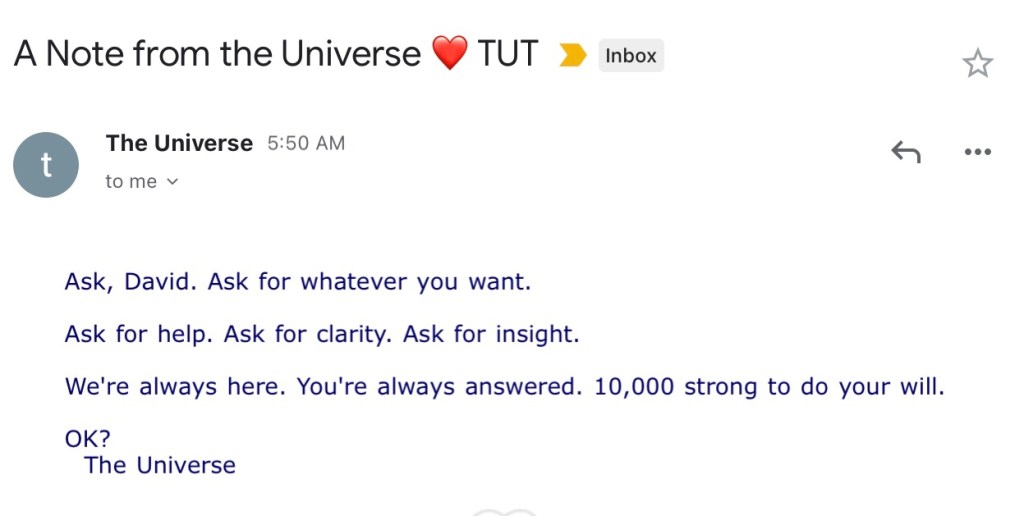
Task: Reply to The Universe's email
Action: tap(905, 152)
